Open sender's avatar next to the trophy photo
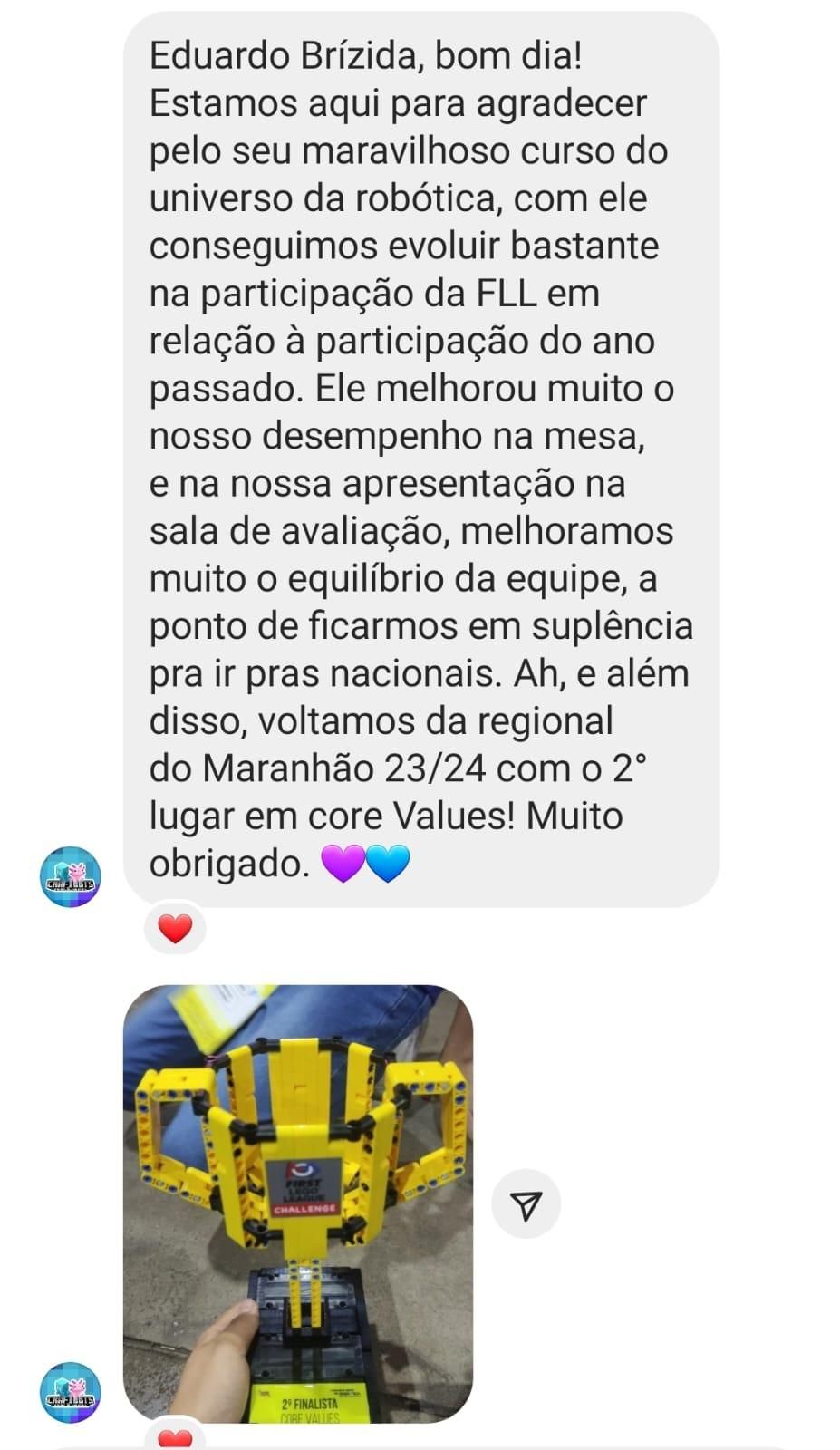This screenshot has height=1450, width=840. (71, 1392)
